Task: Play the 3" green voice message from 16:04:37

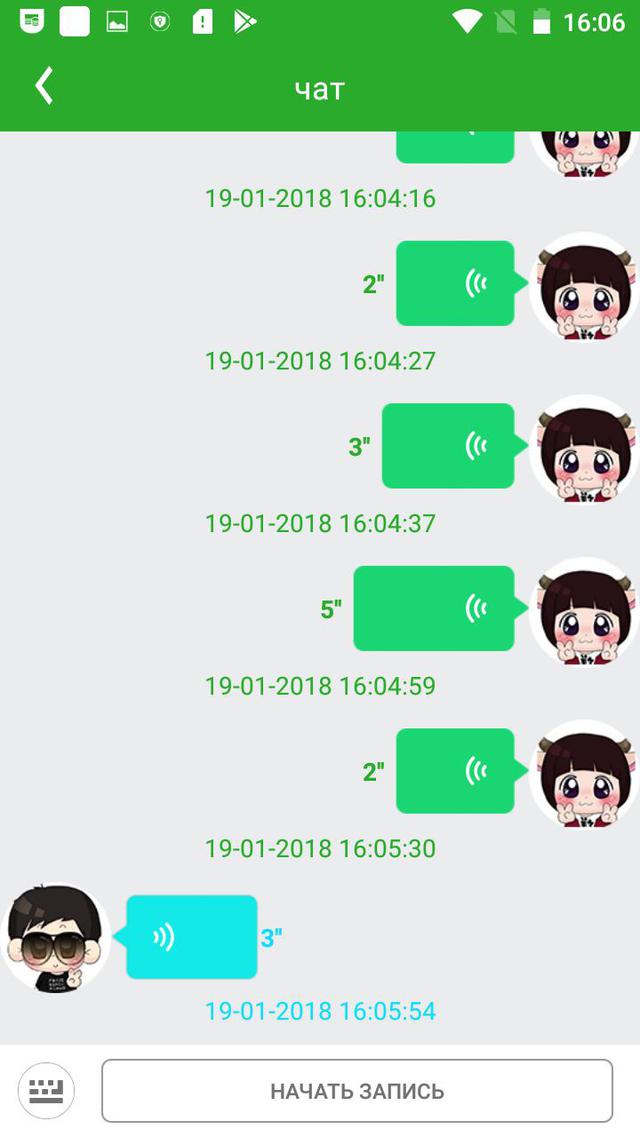Action: pyautogui.click(x=449, y=446)
